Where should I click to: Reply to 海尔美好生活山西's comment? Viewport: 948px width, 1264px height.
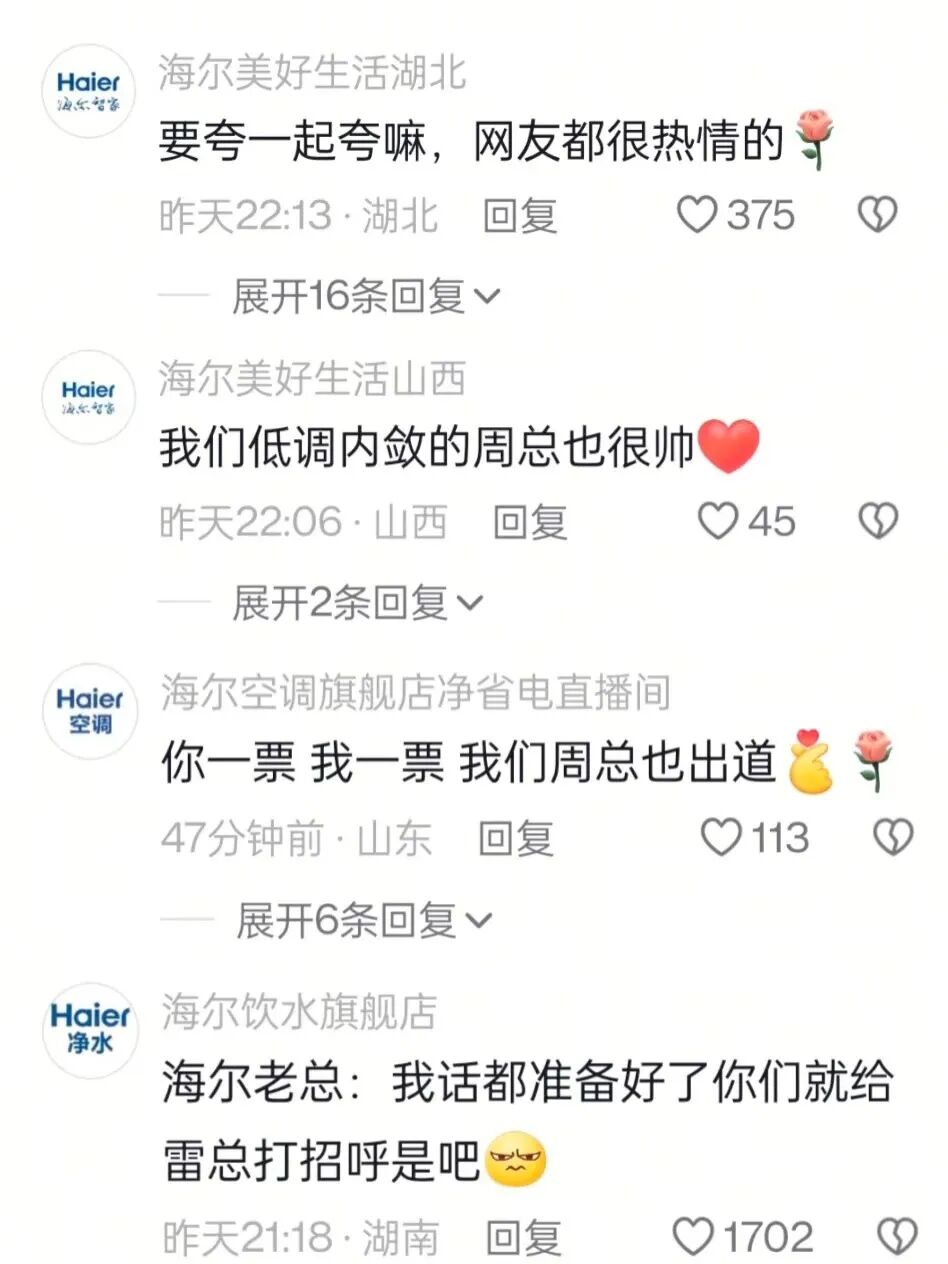click(530, 521)
